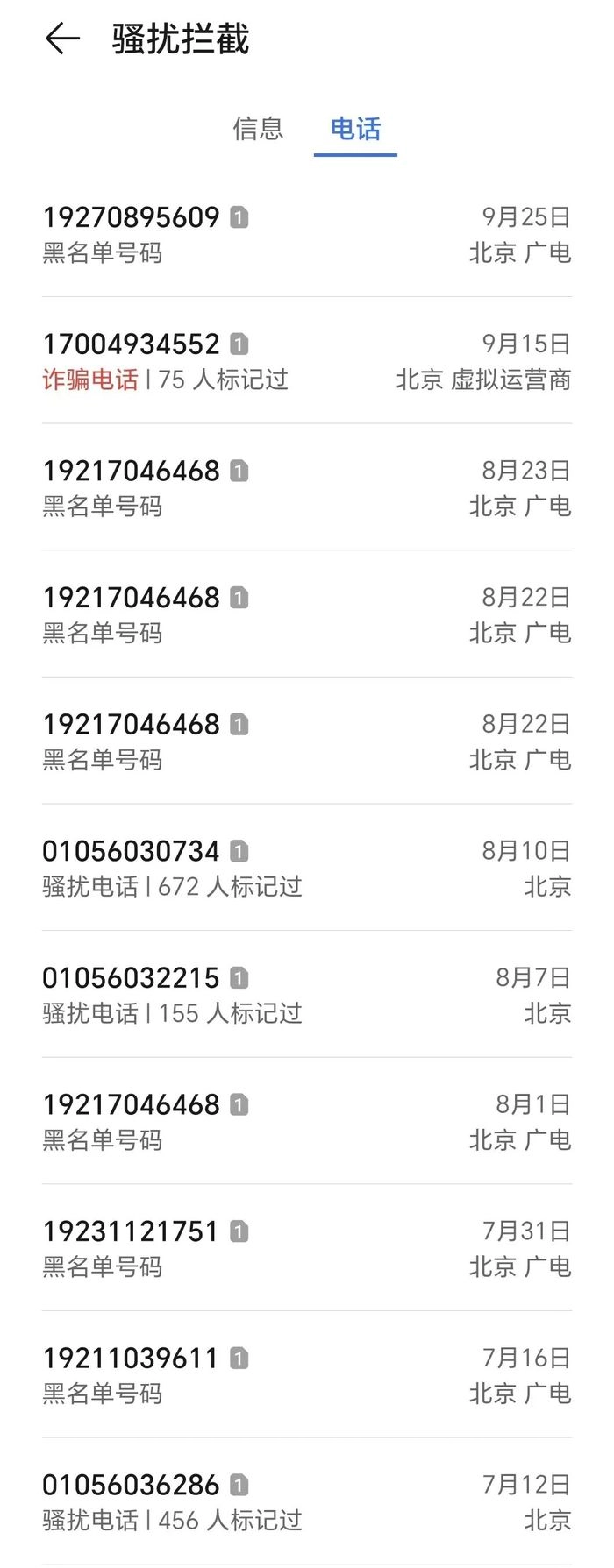View the 诈骗电话 record 17004934552

307,361
